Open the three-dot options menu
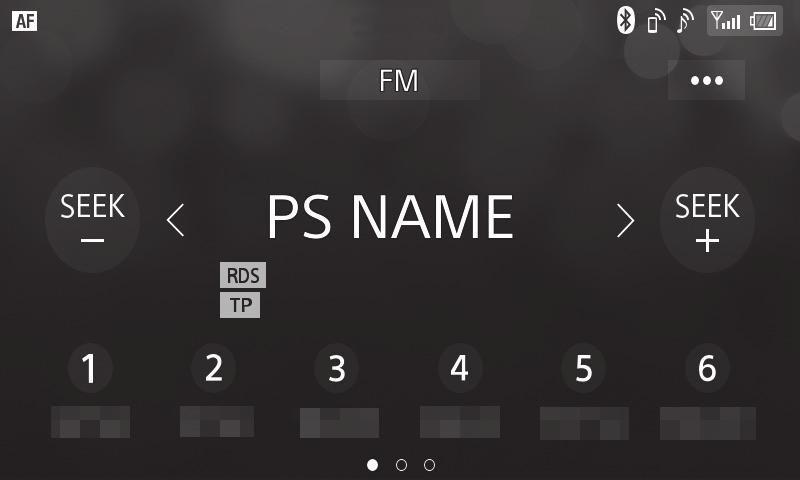800x480 pixels. [706, 80]
